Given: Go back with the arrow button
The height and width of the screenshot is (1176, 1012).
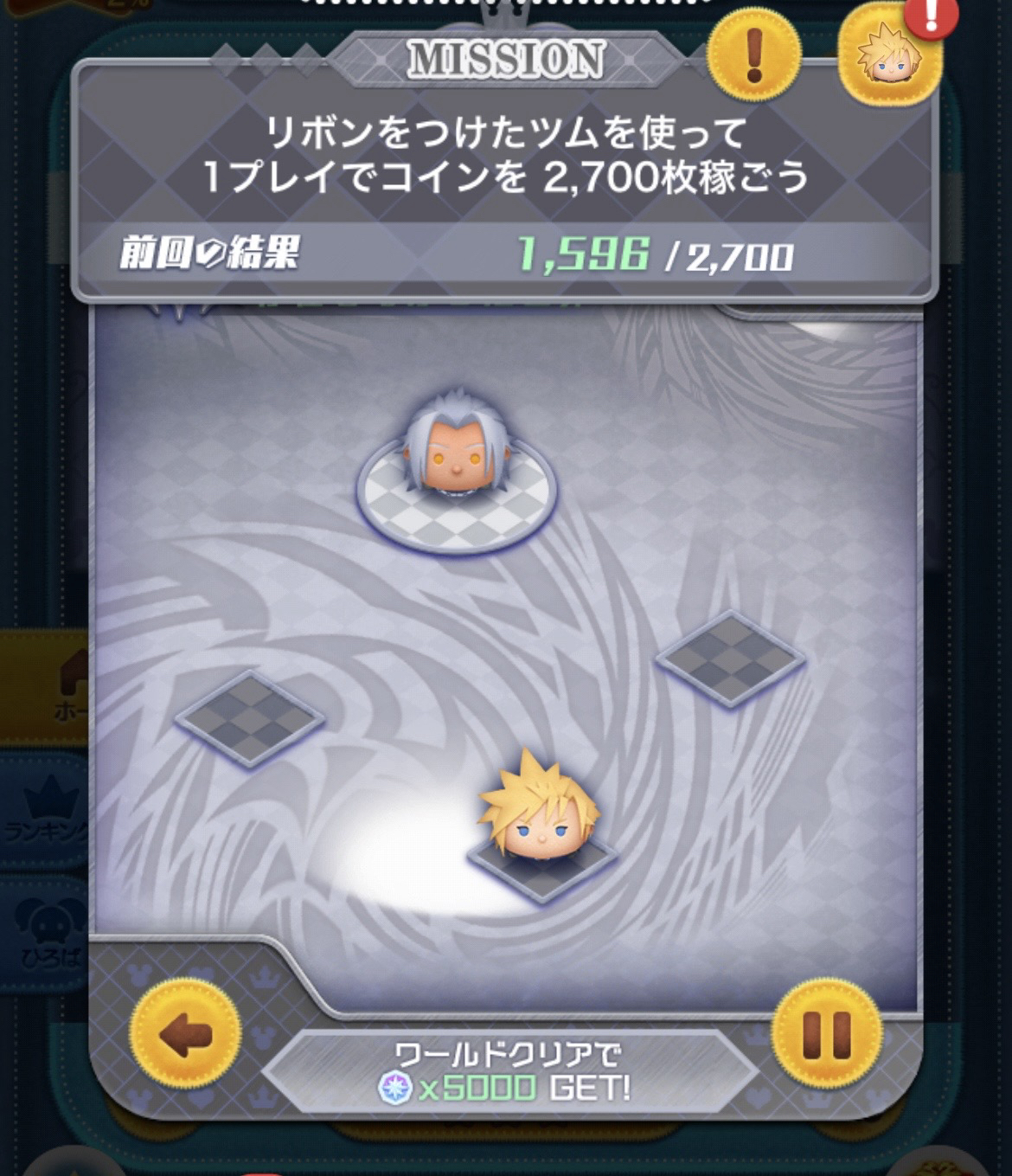Looking at the screenshot, I should 185,1035.
